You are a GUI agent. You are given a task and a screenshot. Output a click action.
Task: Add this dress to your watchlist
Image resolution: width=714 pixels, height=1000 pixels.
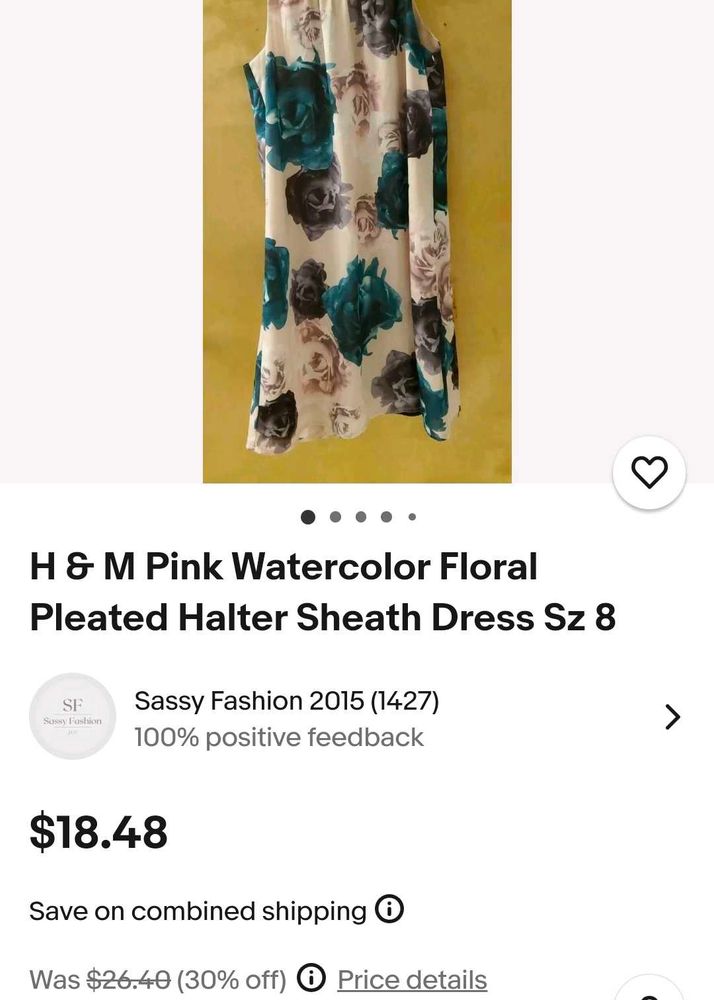pos(649,472)
